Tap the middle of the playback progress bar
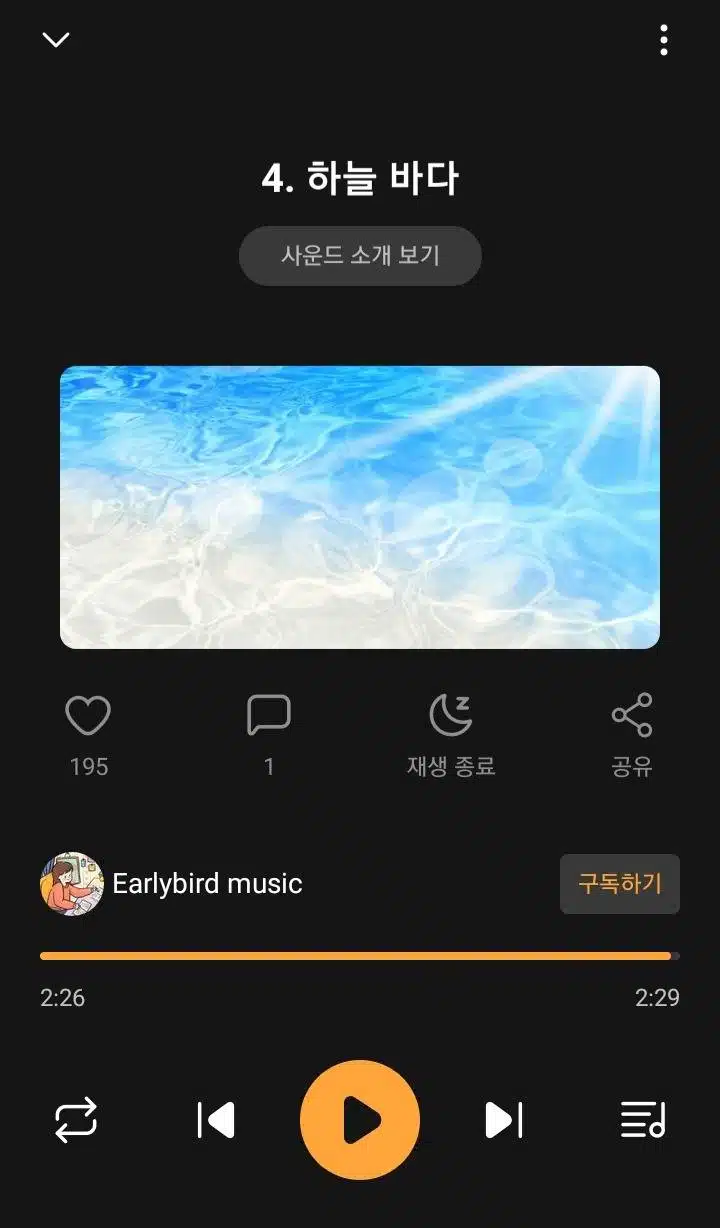 (x=360, y=956)
